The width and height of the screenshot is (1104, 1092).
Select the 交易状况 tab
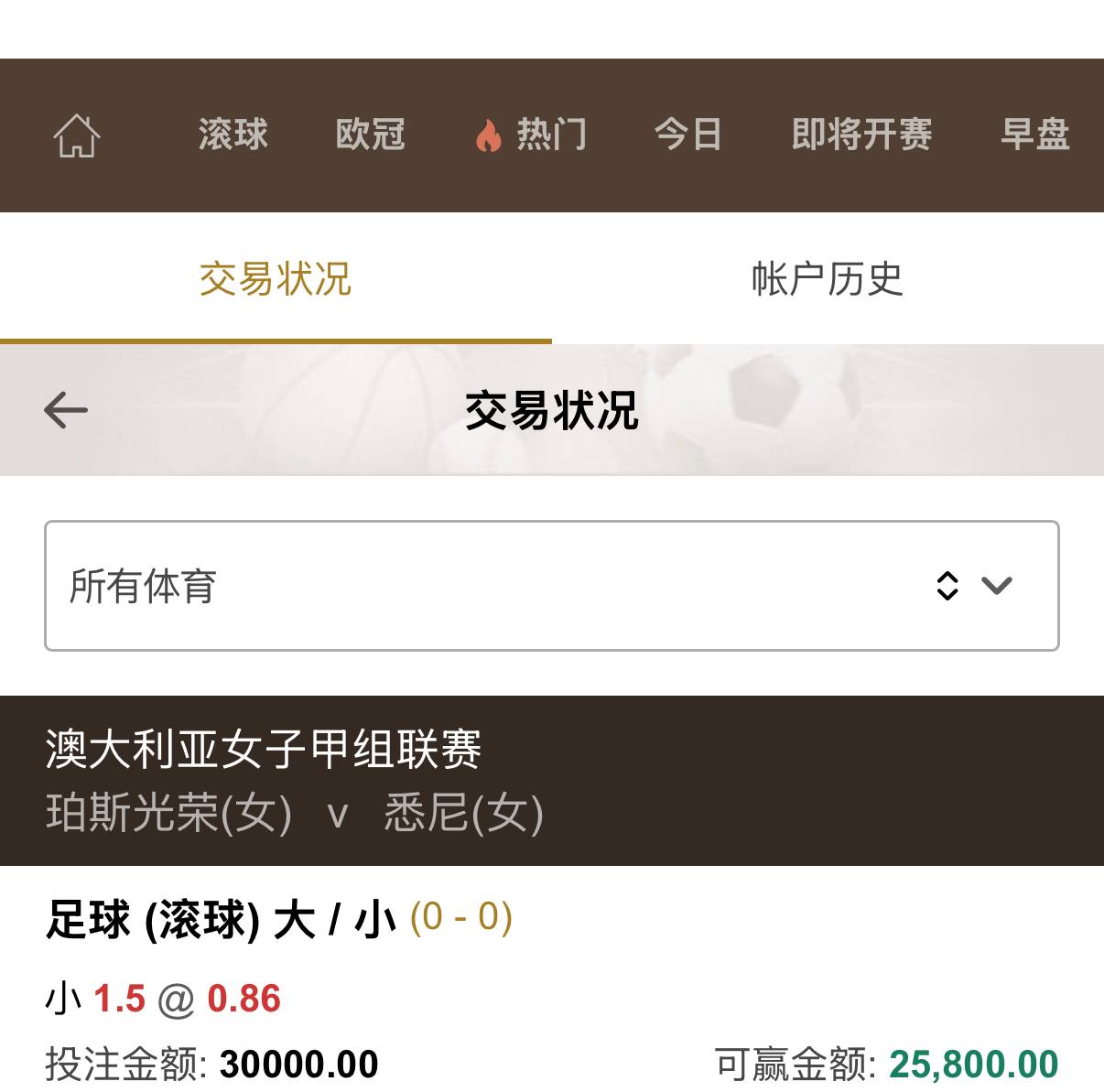click(276, 279)
